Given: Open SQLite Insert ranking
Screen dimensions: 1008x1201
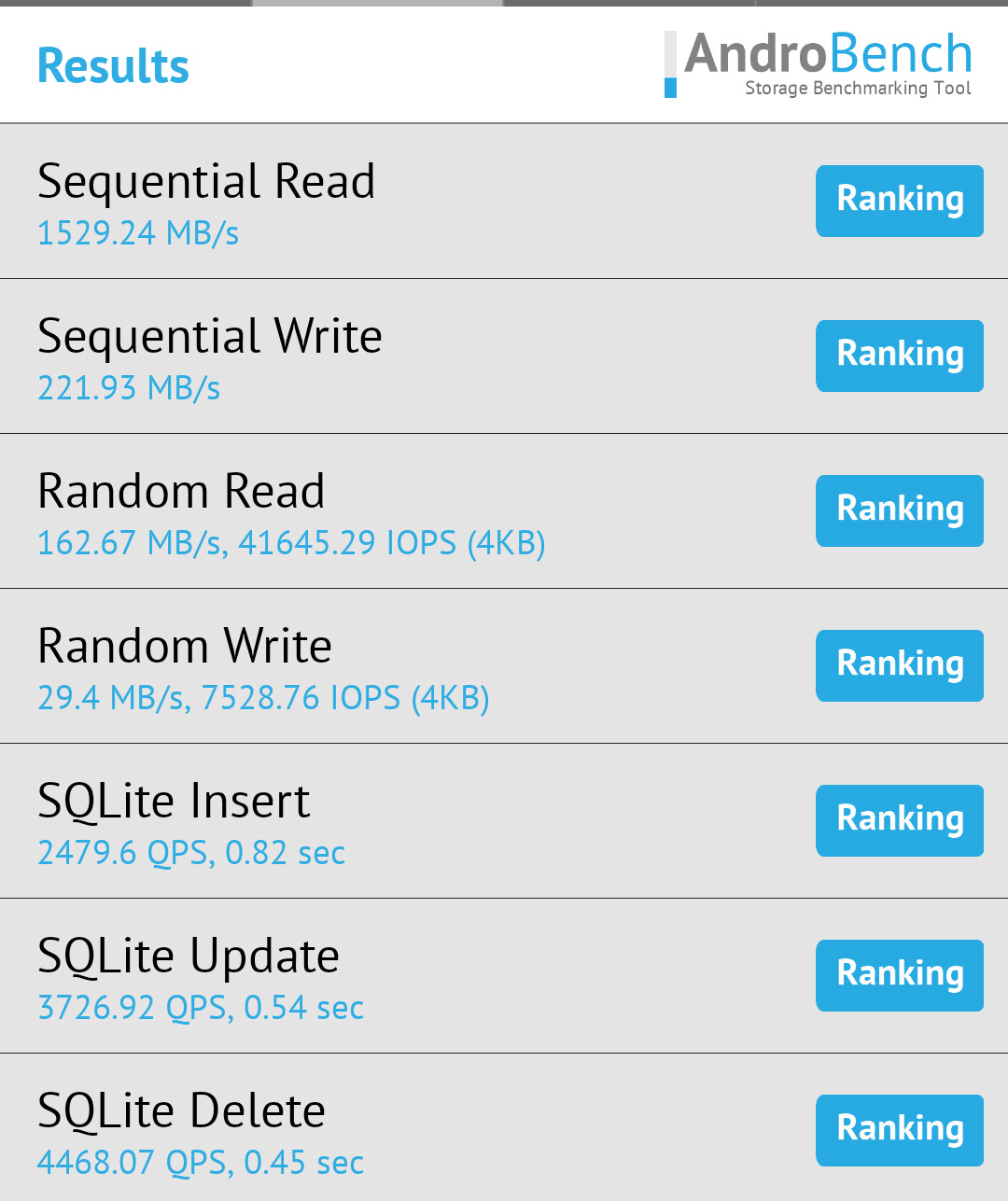Looking at the screenshot, I should pos(899,820).
